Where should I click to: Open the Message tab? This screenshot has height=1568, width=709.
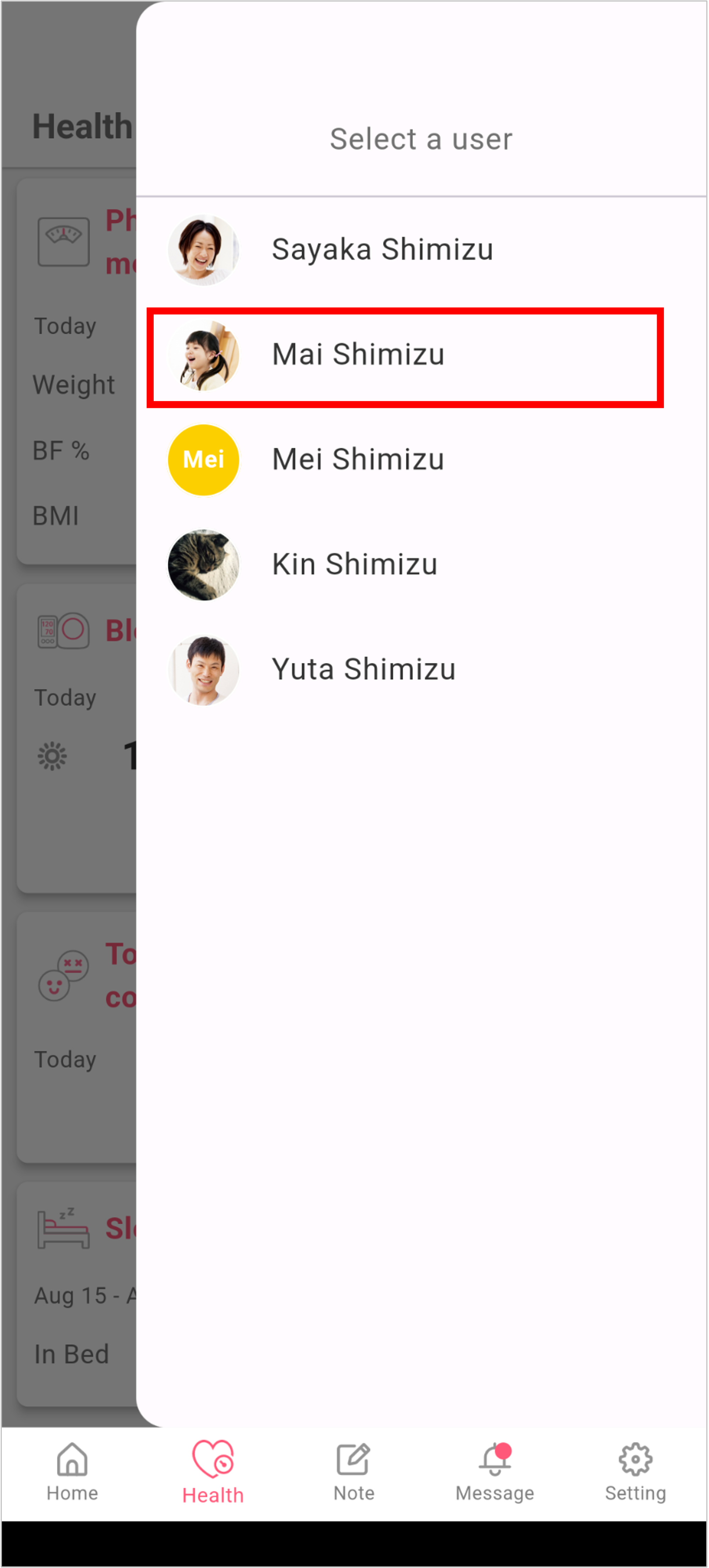[x=494, y=1473]
